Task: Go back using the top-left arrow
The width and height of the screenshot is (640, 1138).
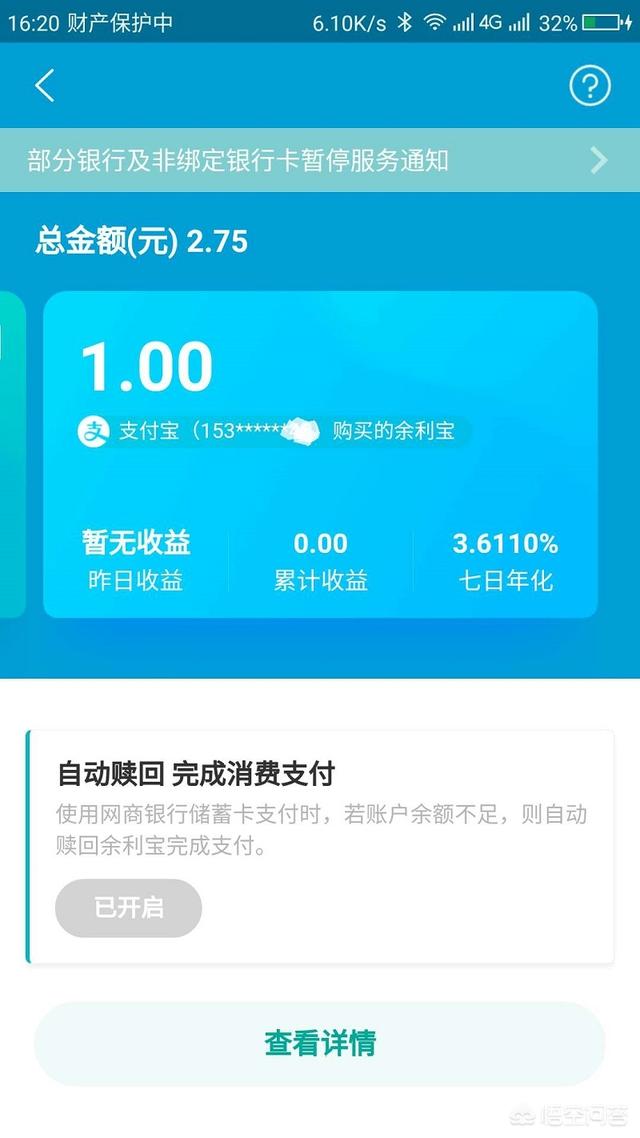Action: click(44, 86)
